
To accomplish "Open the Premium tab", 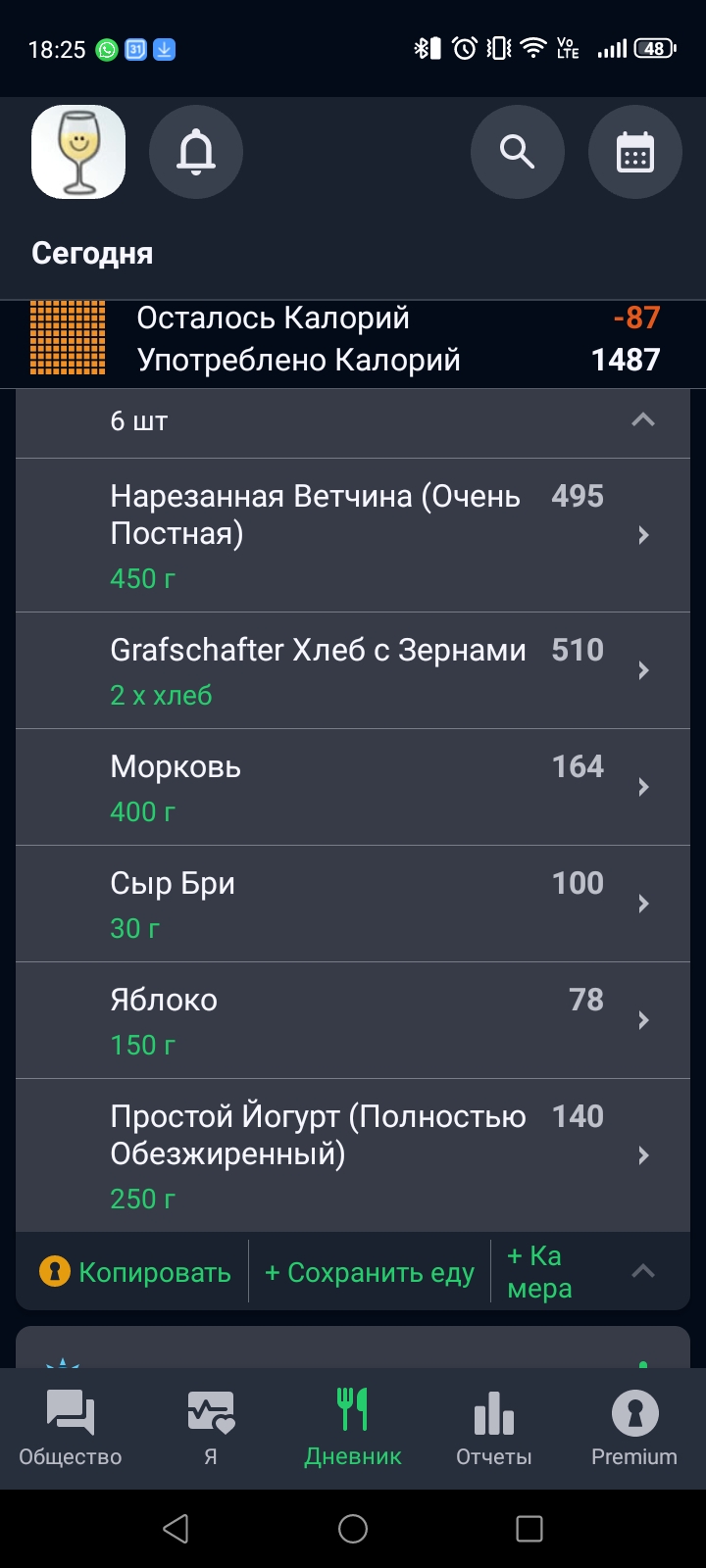I will click(634, 1428).
